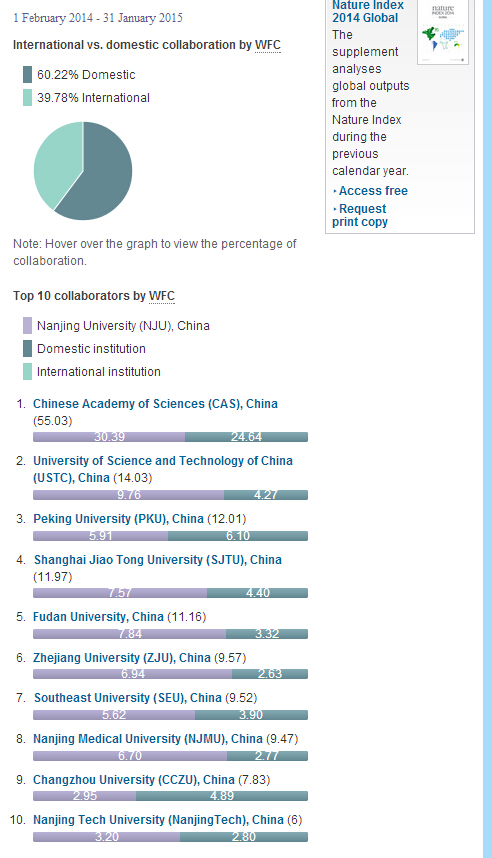Viewport: 492px width, 858px height.
Task: Open the Nature Index supplement cover image
Action: (443, 32)
